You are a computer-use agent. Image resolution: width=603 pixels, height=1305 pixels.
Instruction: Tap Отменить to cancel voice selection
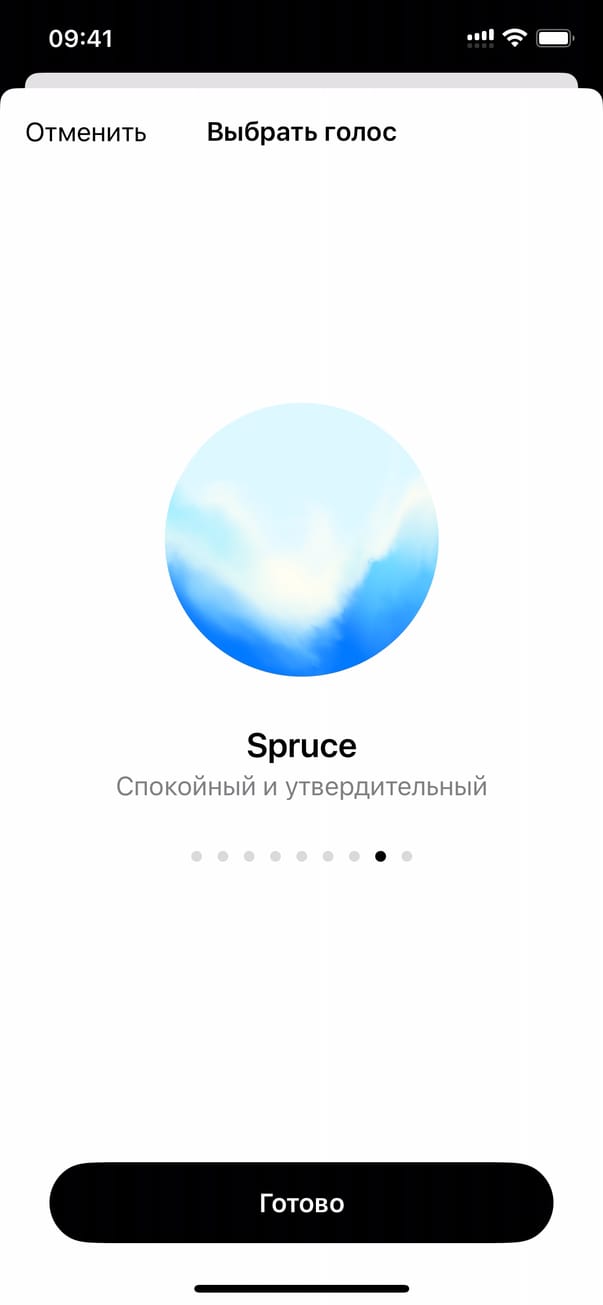pyautogui.click(x=86, y=132)
